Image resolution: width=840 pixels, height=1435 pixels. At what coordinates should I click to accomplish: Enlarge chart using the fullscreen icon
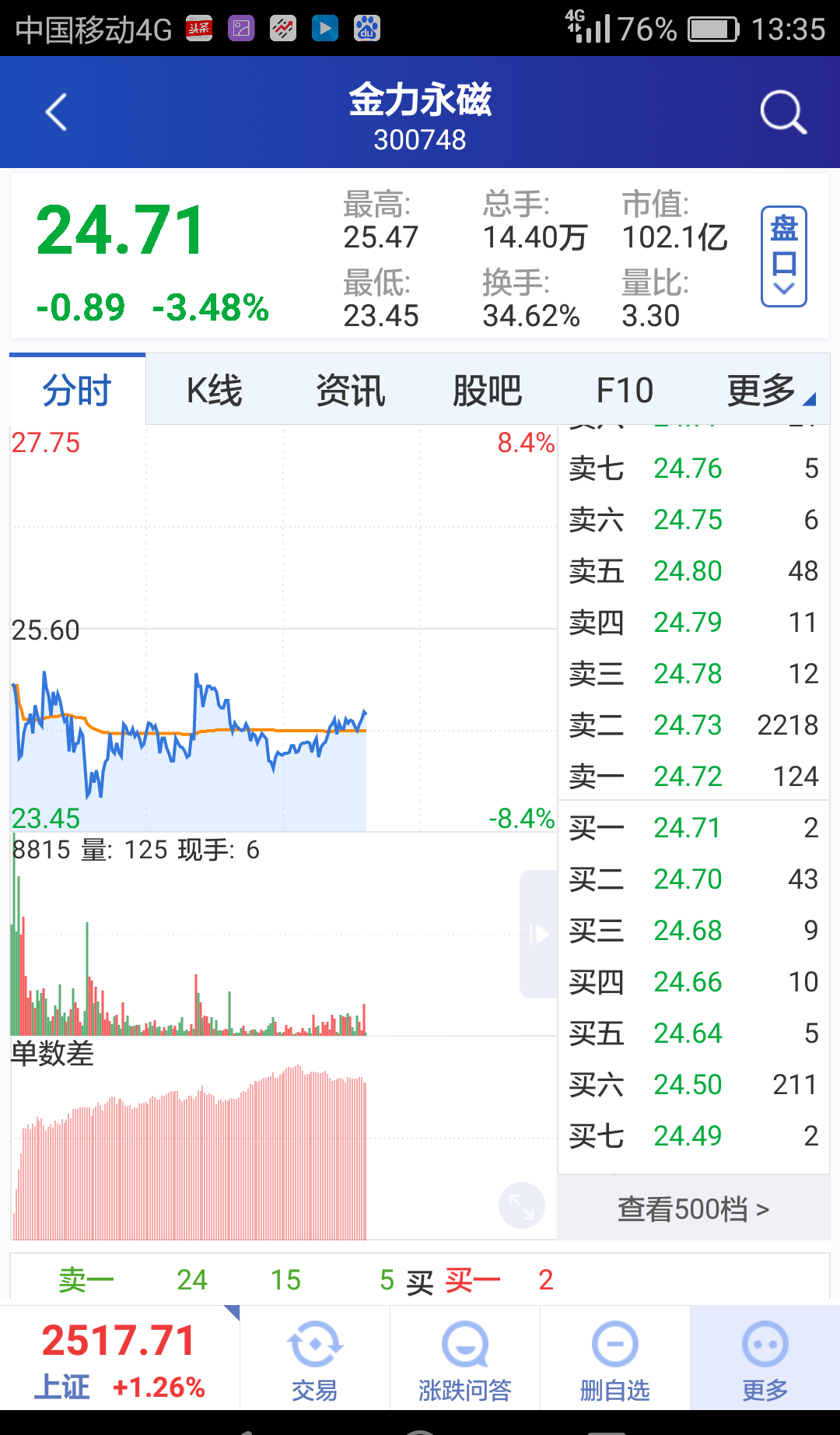[x=521, y=1205]
